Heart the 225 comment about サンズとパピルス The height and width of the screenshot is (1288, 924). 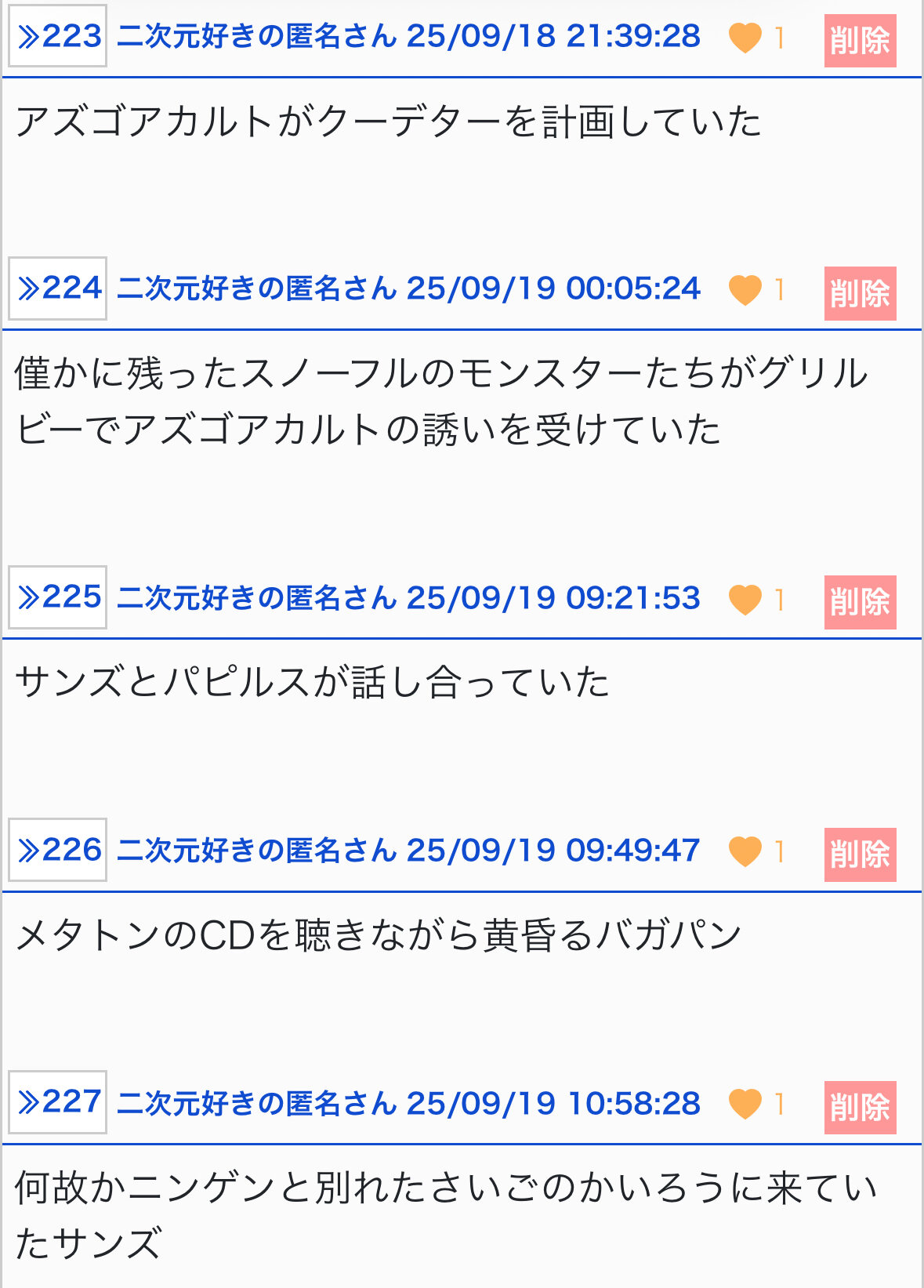tap(745, 600)
